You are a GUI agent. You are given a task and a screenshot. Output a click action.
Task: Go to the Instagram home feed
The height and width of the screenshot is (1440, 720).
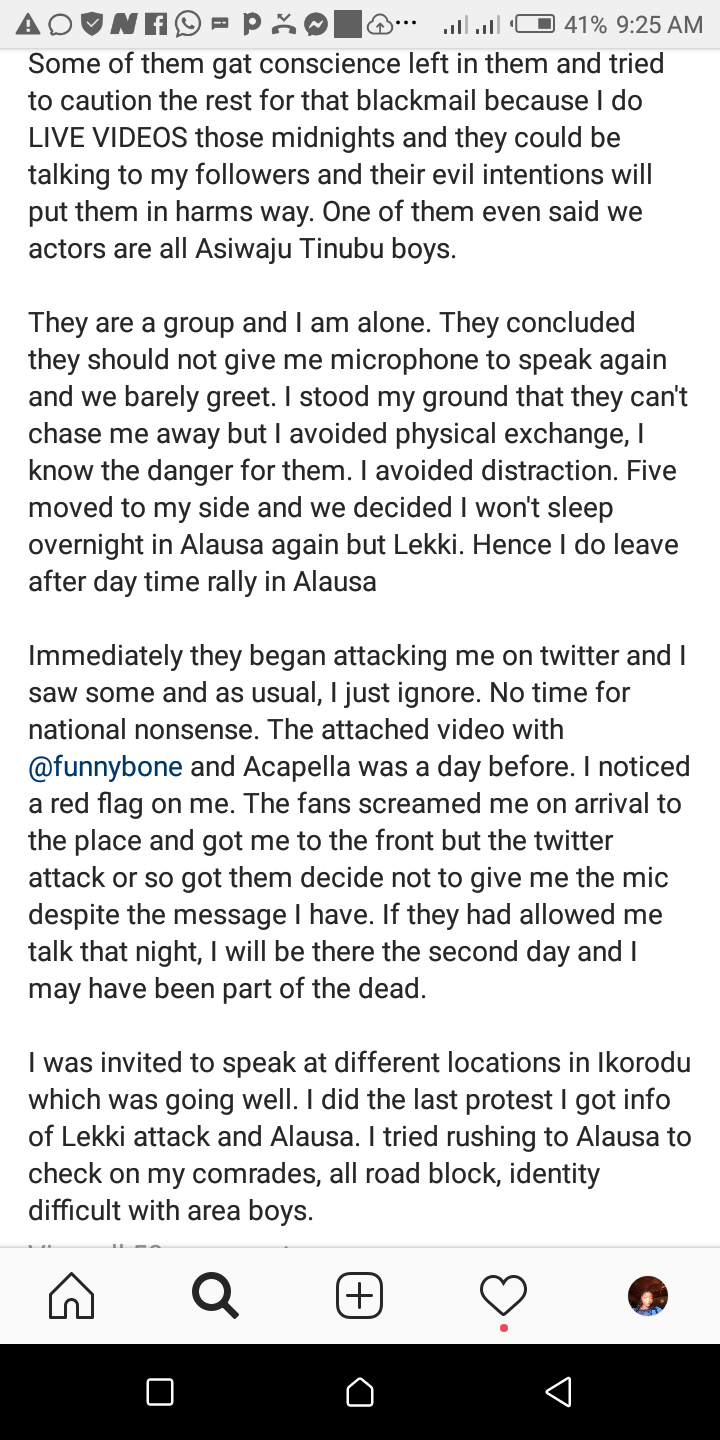tap(72, 1296)
